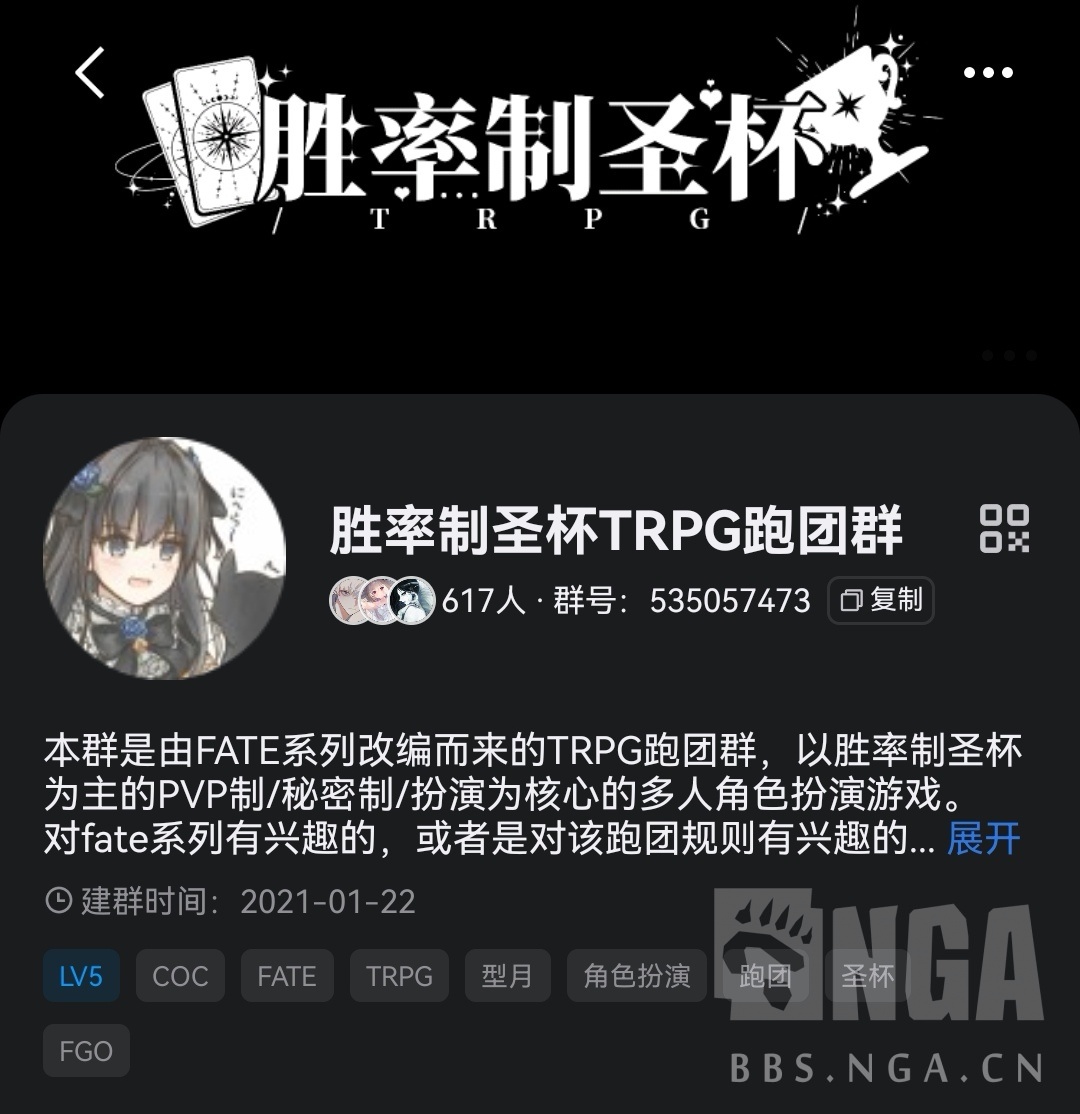Viewport: 1080px width, 1114px height.
Task: Expand the 圣杯 tag details
Action: [x=868, y=976]
